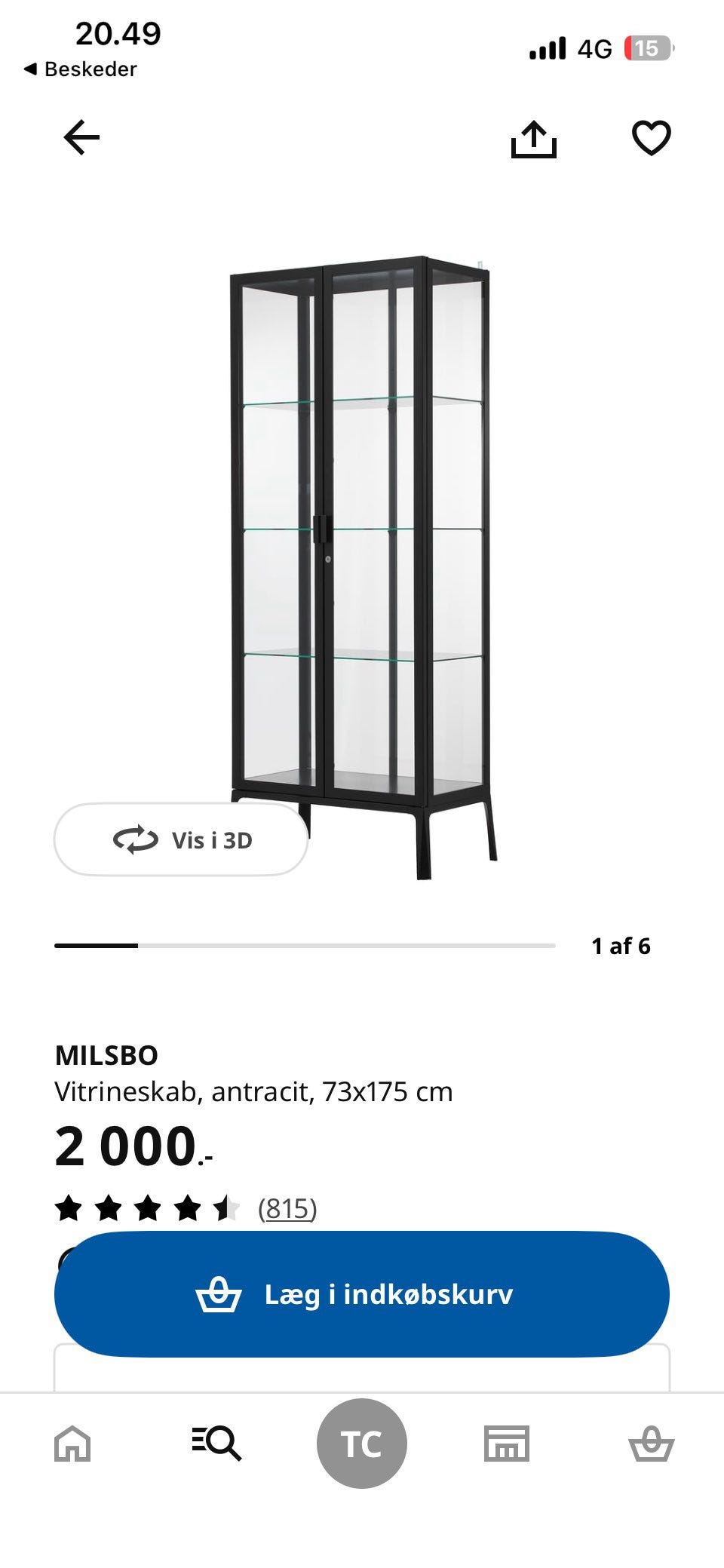Go back using the arrow icon
Image resolution: width=724 pixels, height=1568 pixels.
pos(80,138)
